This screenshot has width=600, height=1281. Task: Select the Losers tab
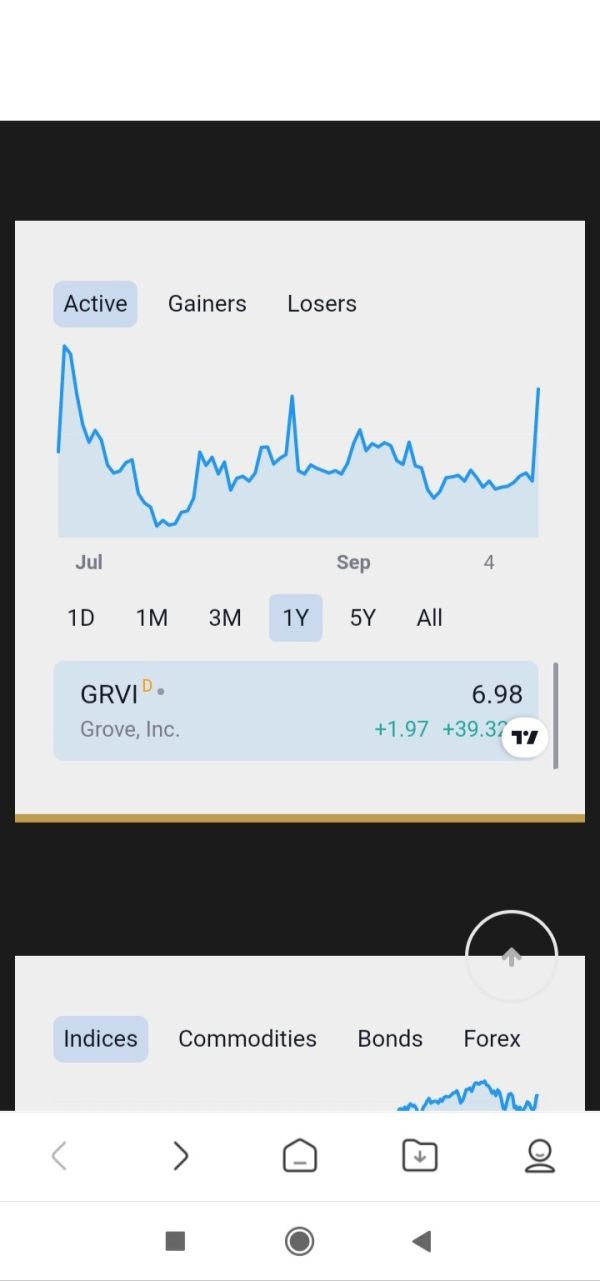click(x=322, y=304)
